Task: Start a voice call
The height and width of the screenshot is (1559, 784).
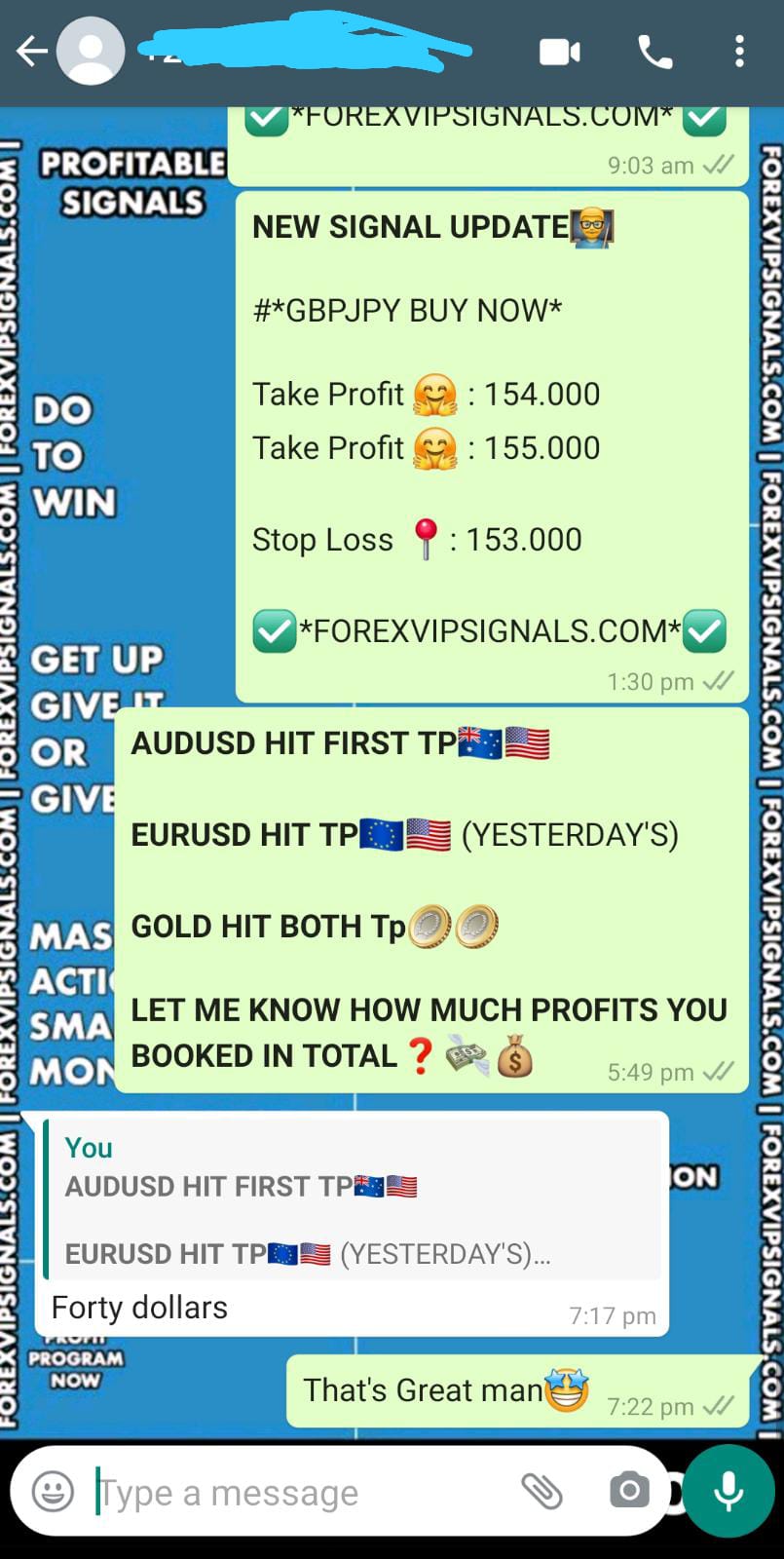Action: (x=655, y=51)
